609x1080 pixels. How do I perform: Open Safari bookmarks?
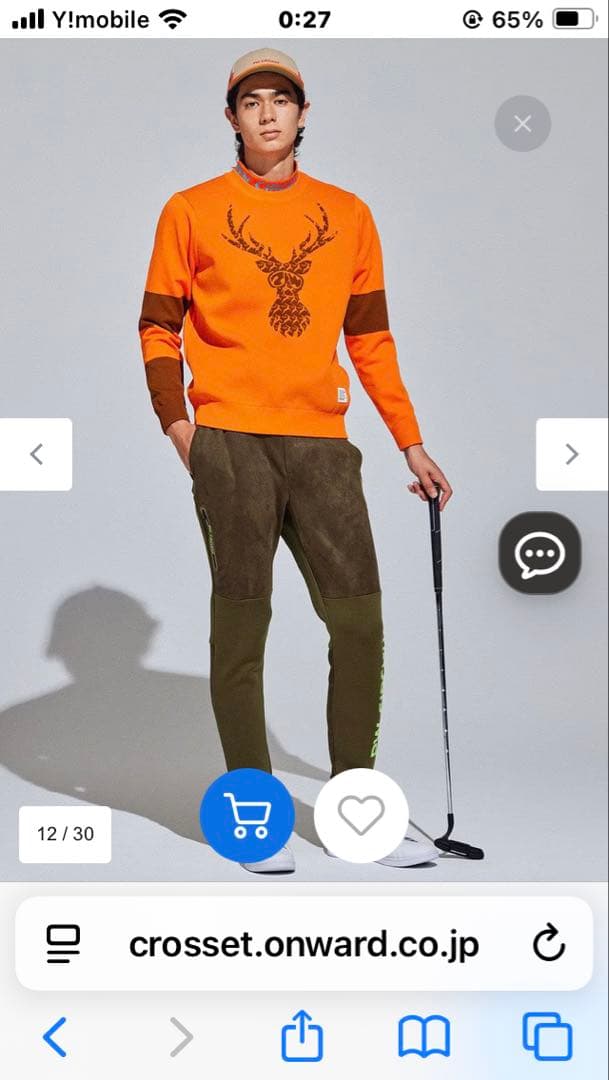click(x=424, y=1037)
